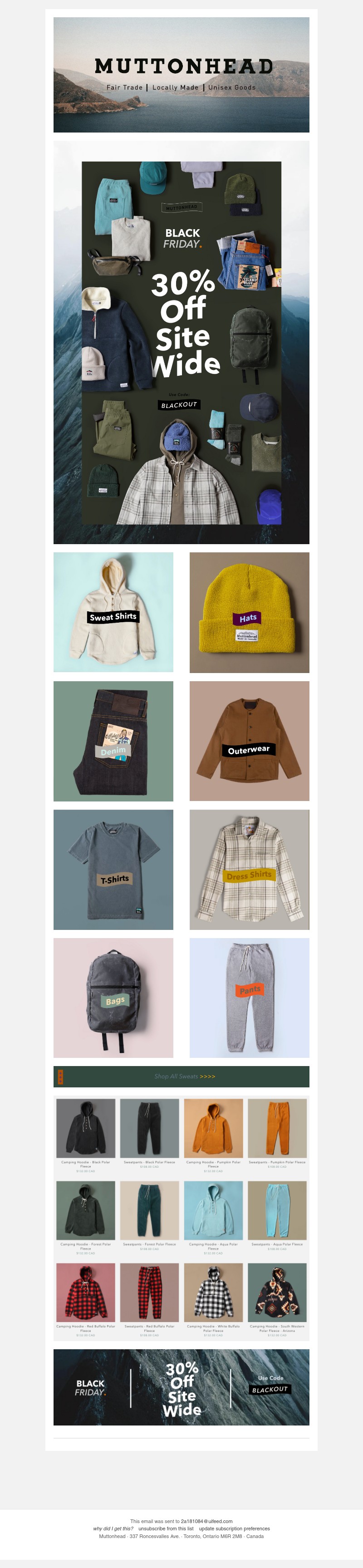Tap the Shop All Sweats banner
Viewport: 363px width, 1568px height.
(x=181, y=1076)
